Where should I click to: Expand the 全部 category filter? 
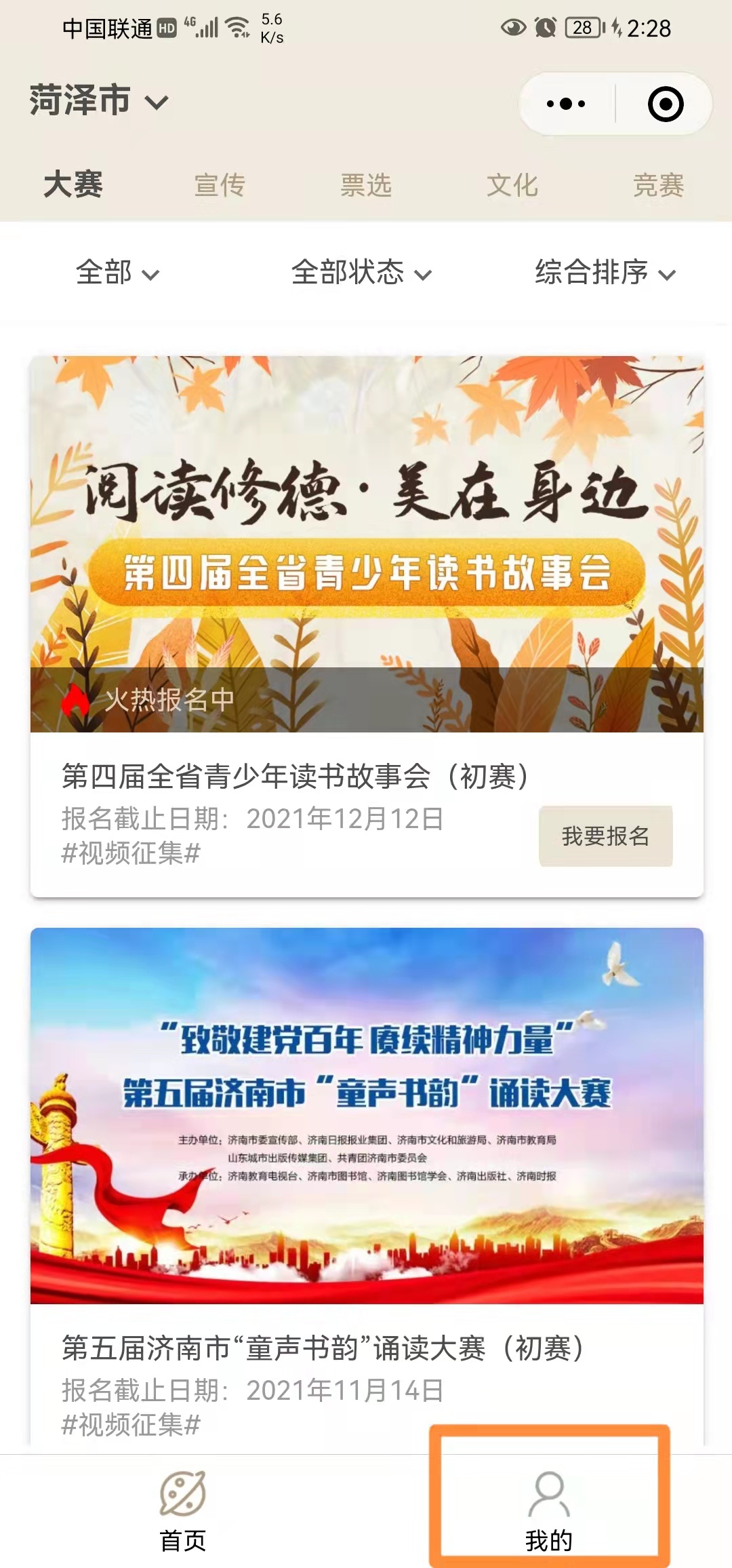(117, 273)
